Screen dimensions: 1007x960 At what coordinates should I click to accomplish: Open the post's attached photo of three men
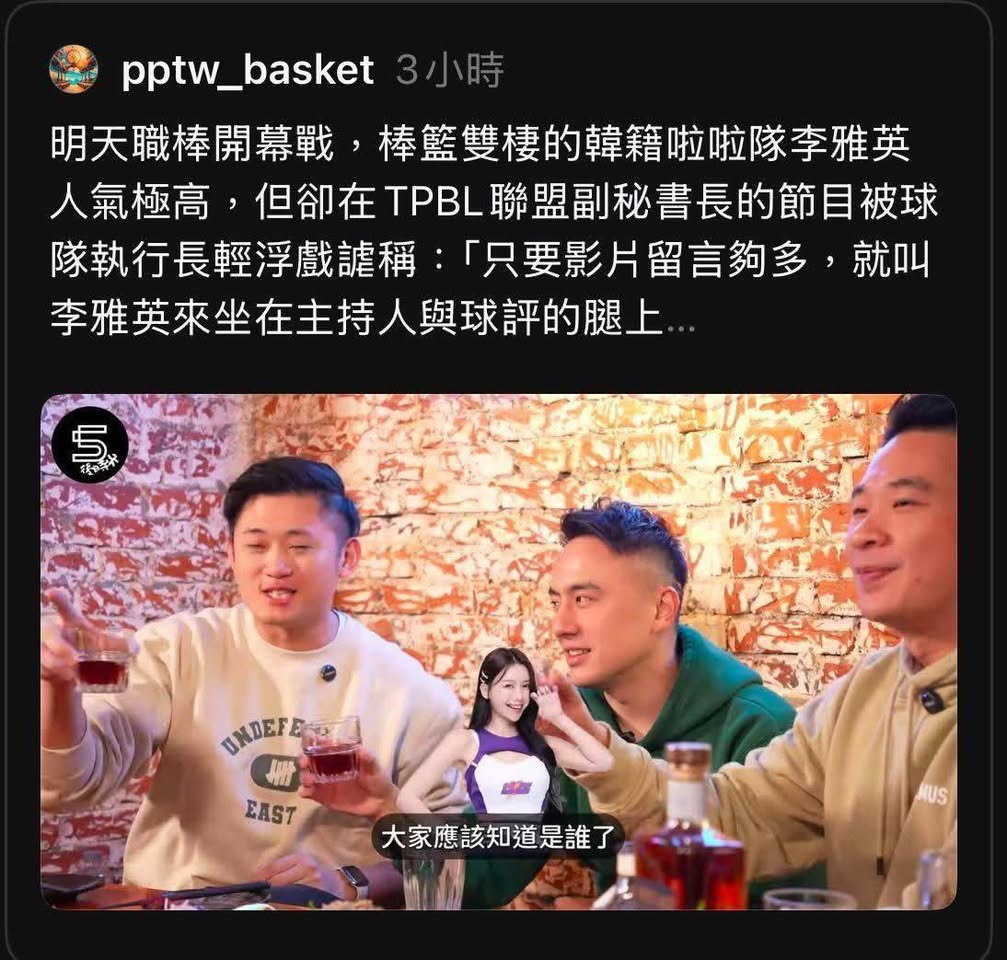point(498,651)
